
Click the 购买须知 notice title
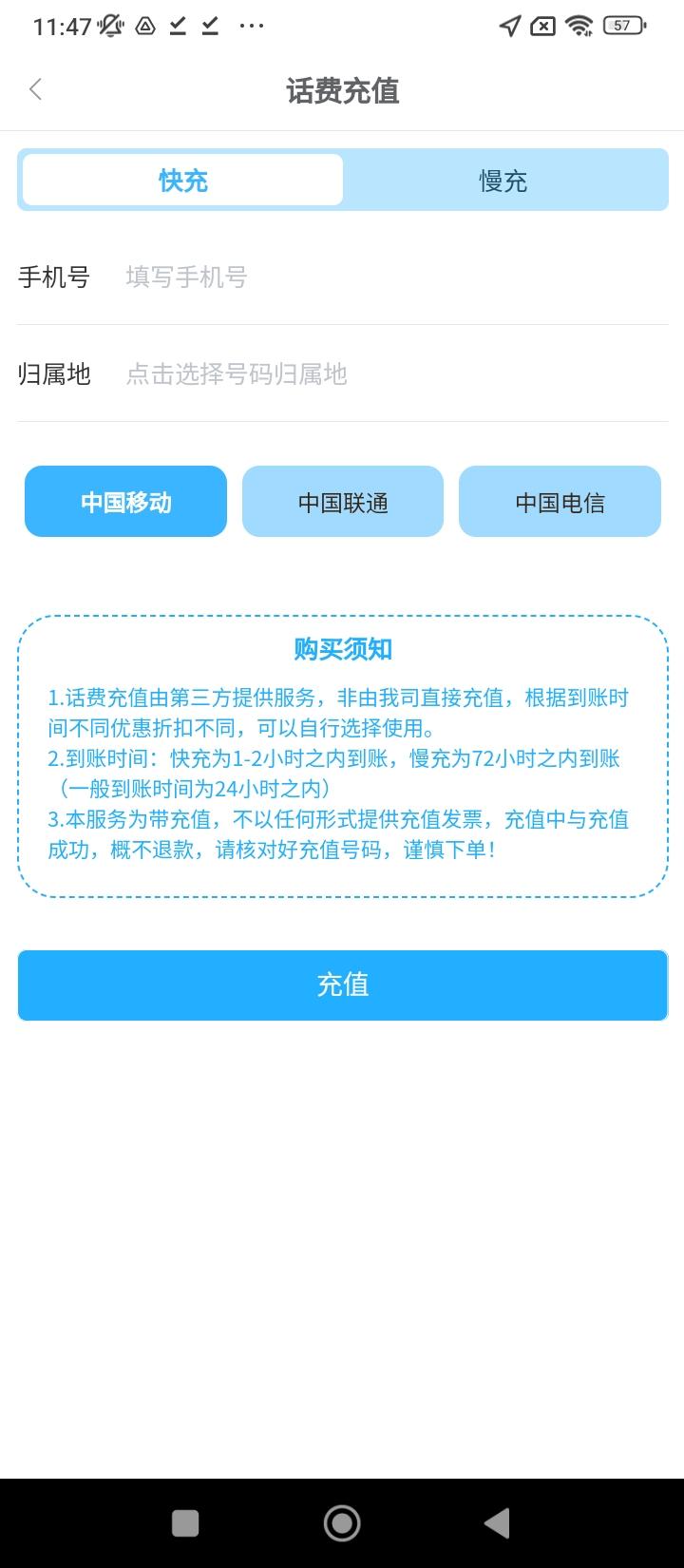[x=342, y=650]
